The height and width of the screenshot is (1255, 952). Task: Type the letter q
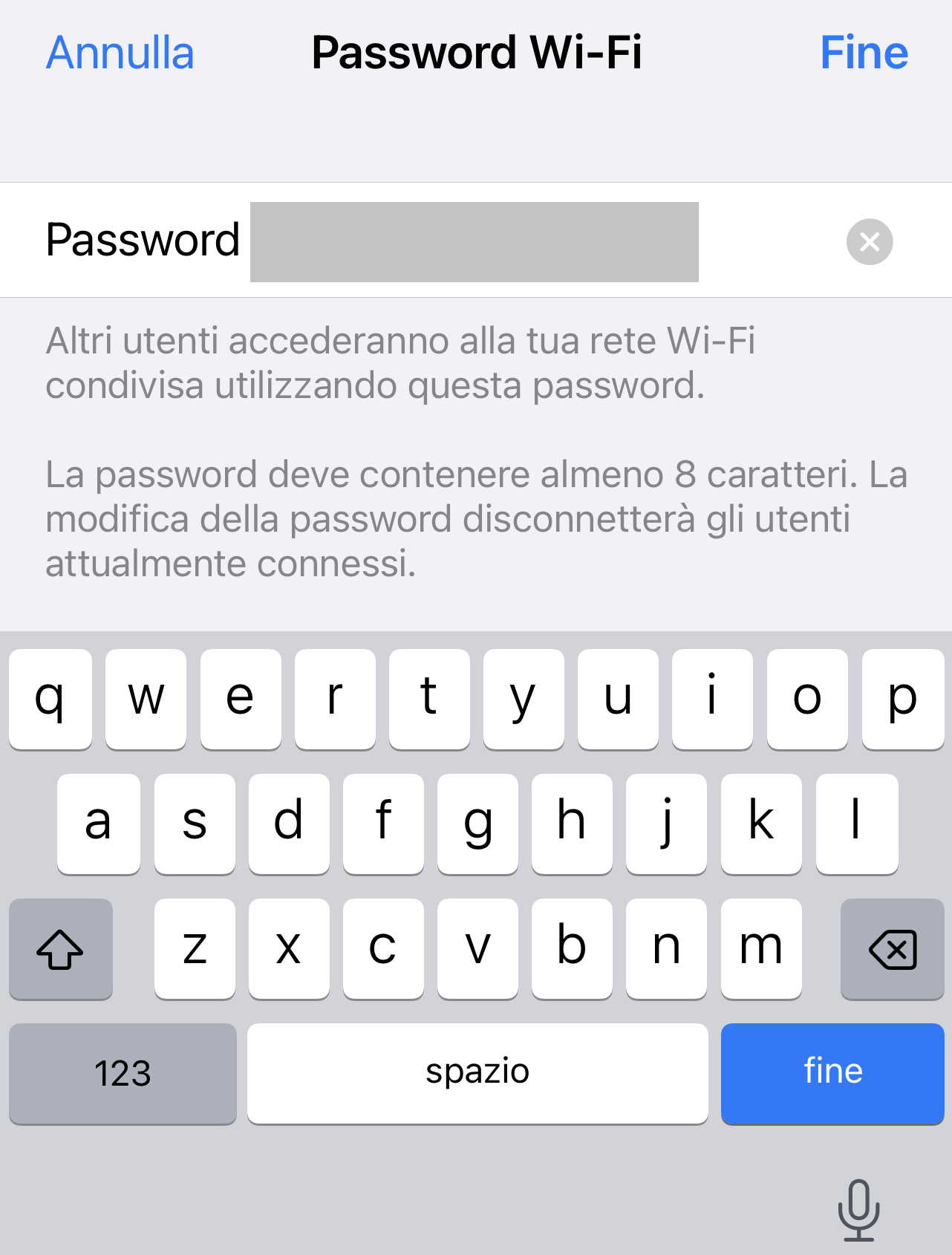(x=50, y=698)
